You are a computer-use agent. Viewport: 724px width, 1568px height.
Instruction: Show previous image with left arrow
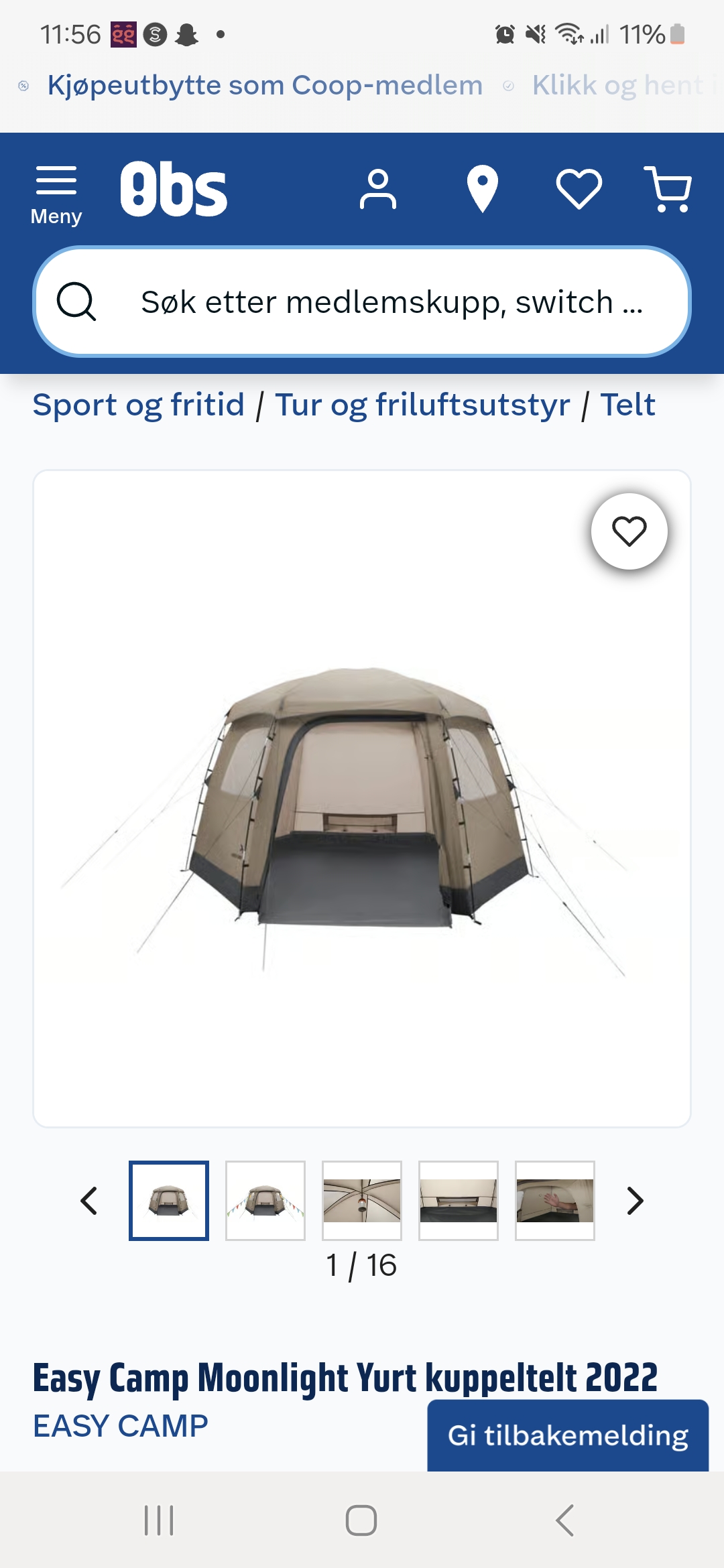89,1201
